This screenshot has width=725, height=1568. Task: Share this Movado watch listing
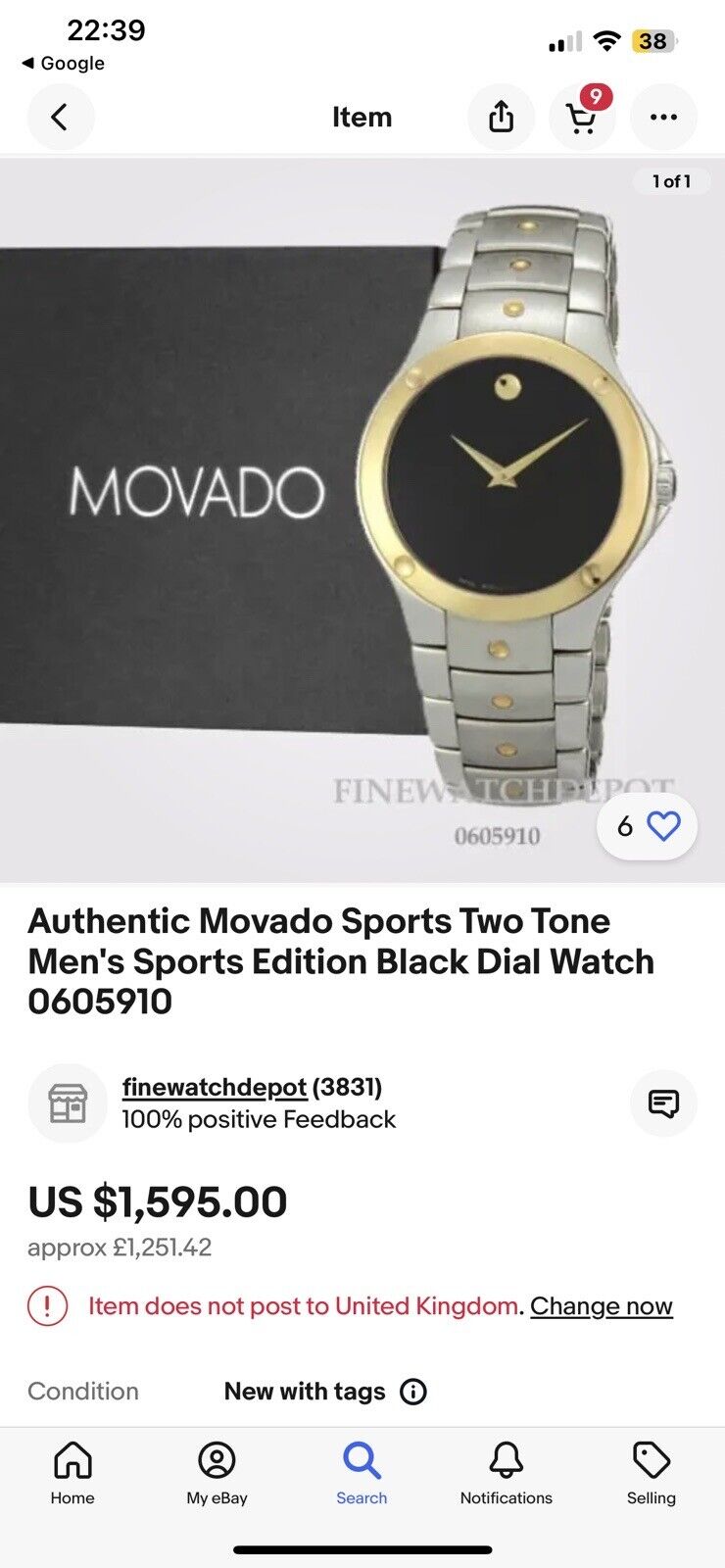[x=501, y=118]
